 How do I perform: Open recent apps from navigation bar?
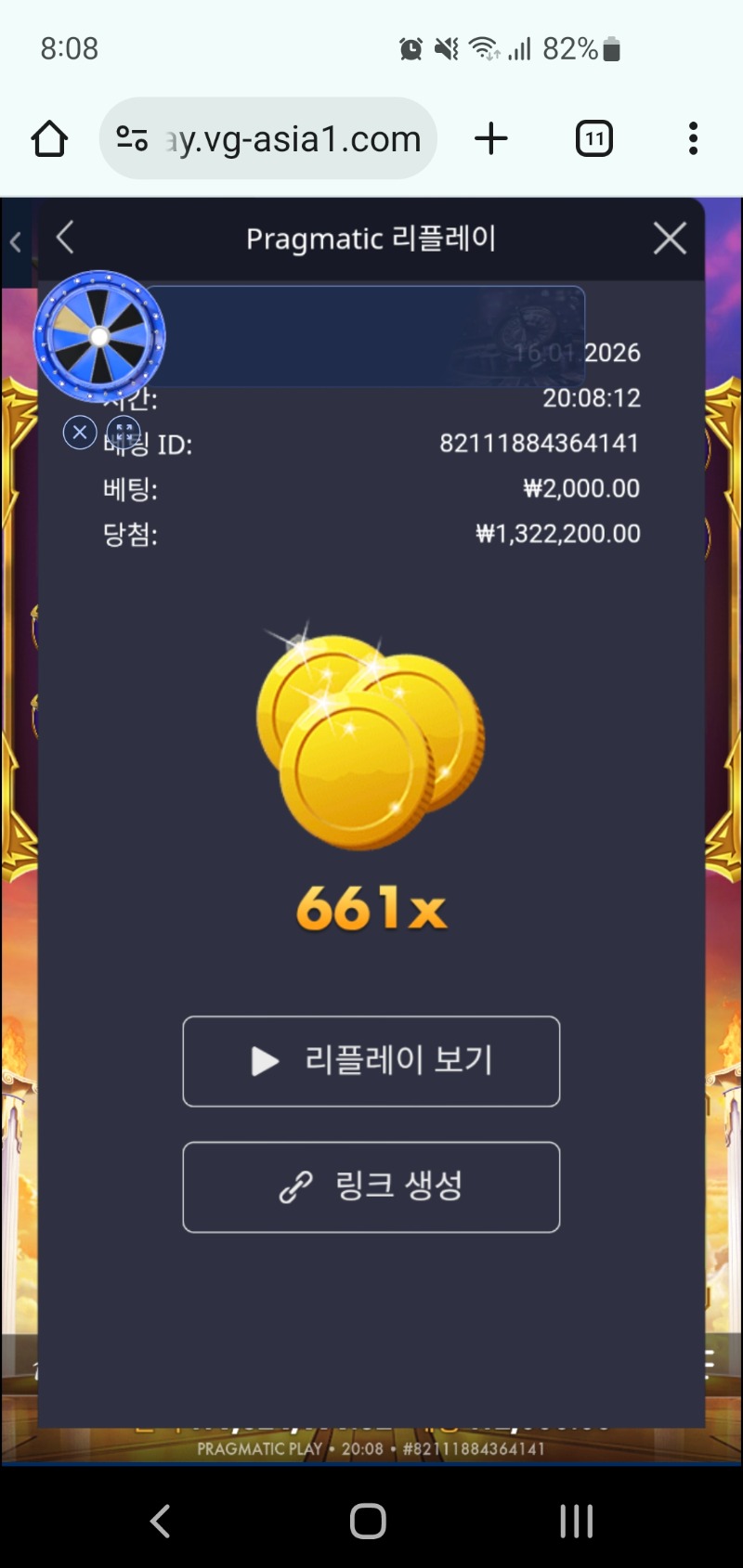[576, 1521]
